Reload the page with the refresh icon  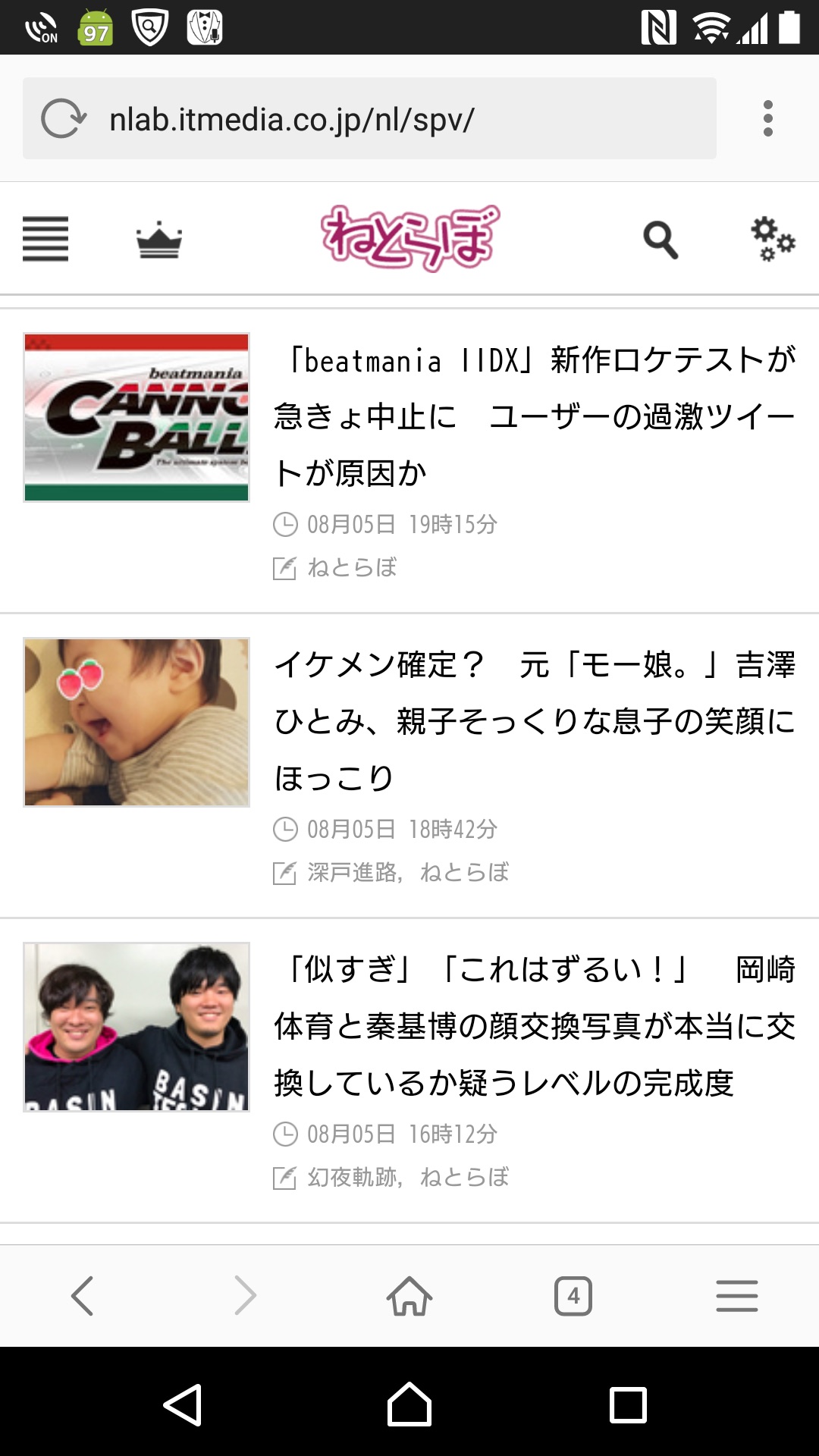[64, 118]
